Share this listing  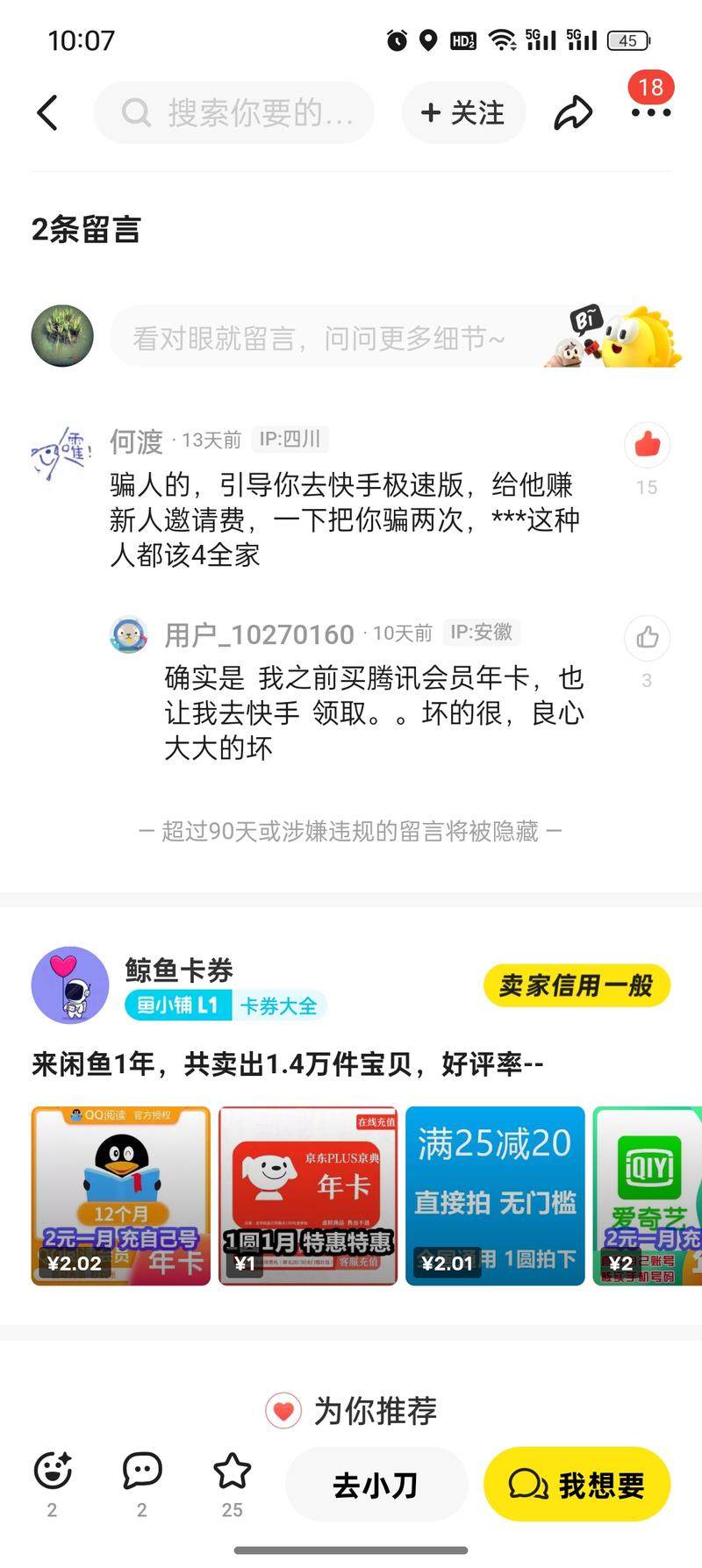(x=573, y=113)
